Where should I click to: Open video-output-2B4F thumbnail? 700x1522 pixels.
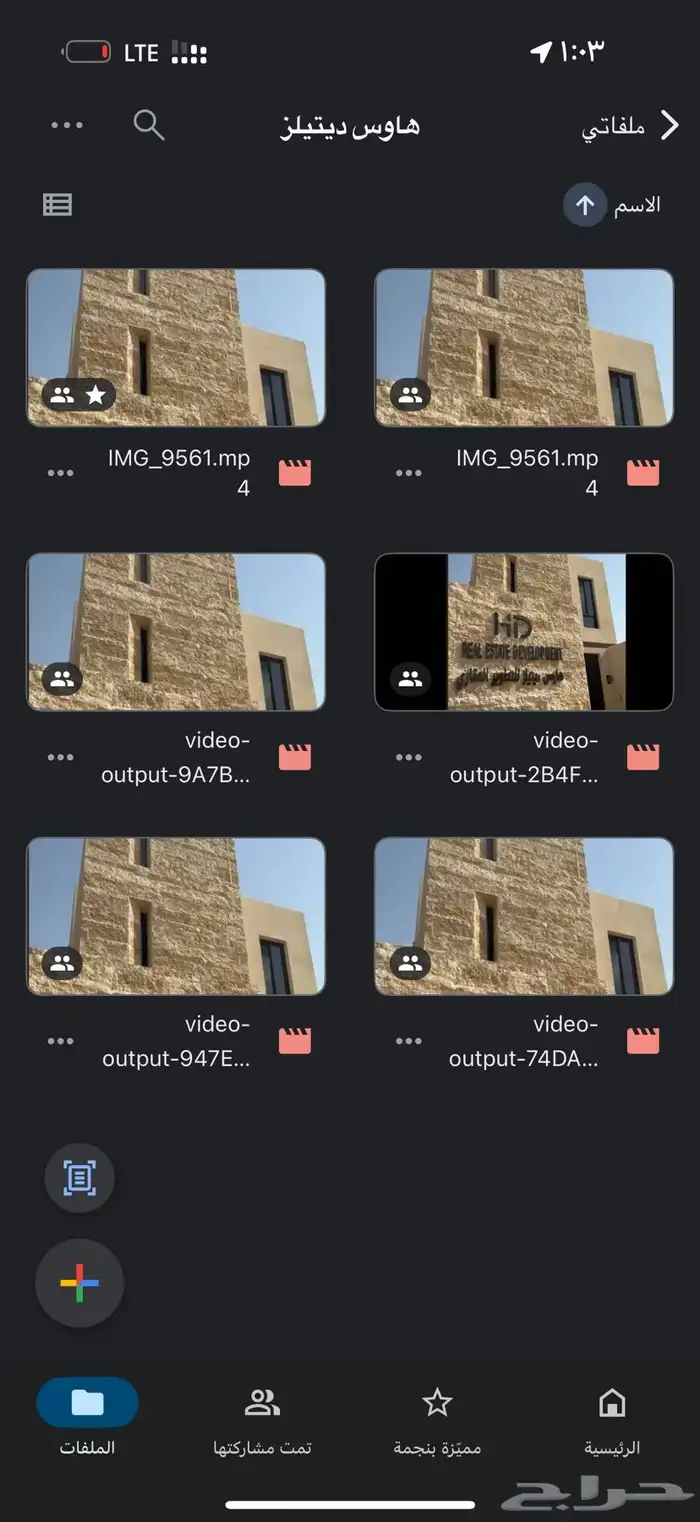524,631
